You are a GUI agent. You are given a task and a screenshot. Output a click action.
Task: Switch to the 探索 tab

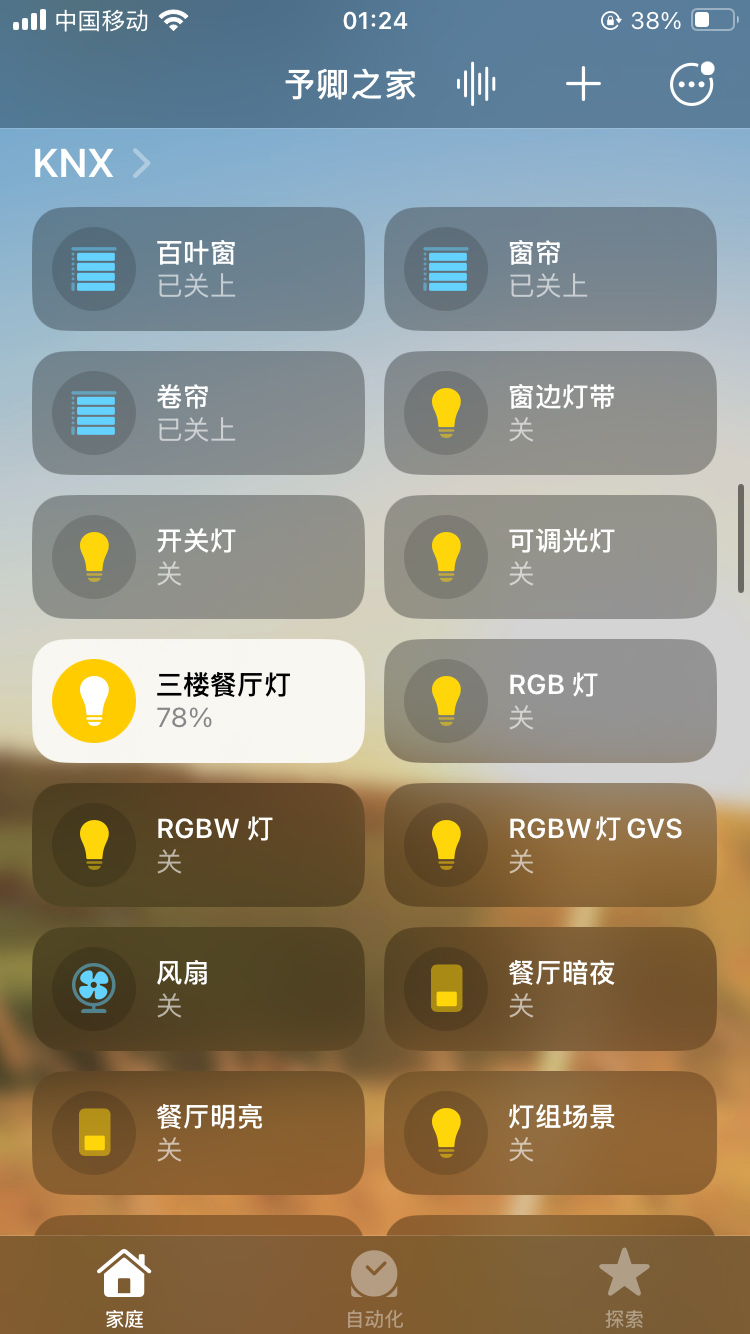624,1288
